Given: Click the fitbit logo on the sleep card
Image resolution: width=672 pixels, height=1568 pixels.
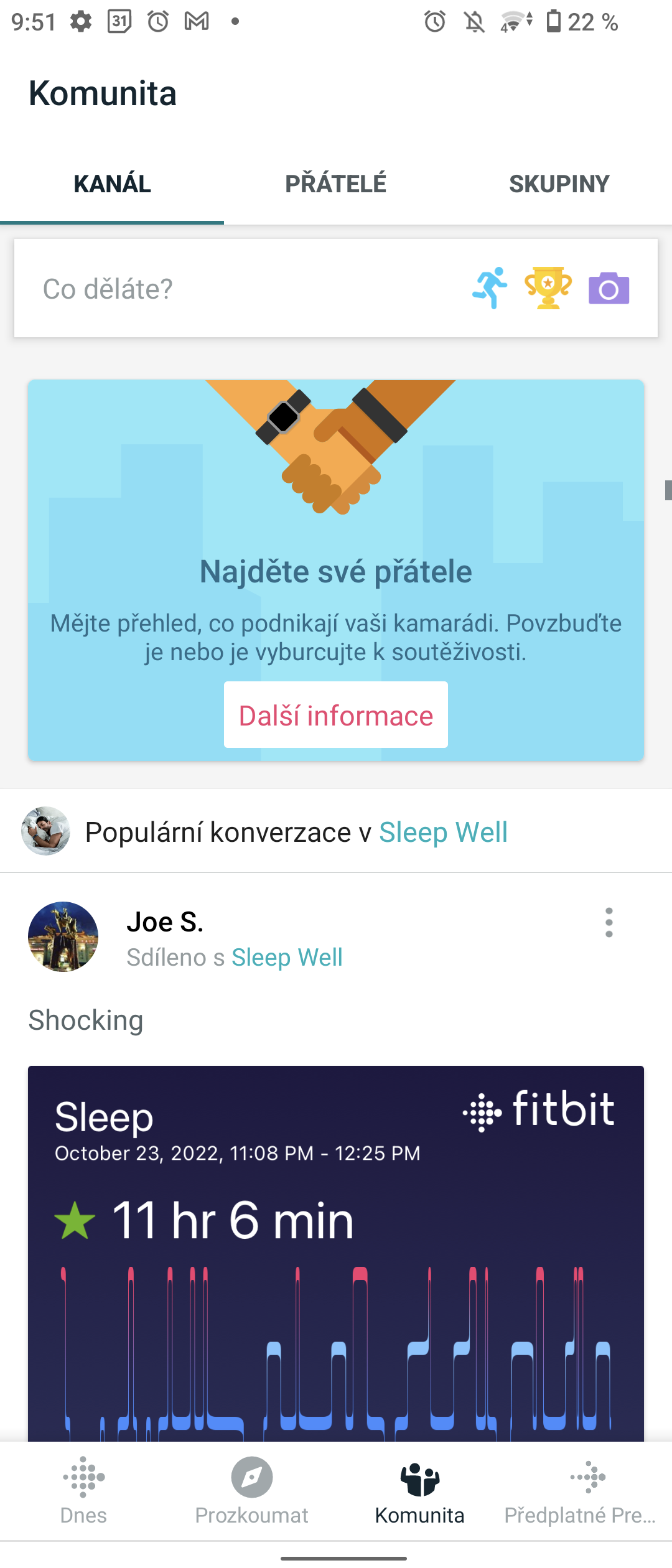Looking at the screenshot, I should tap(538, 1109).
